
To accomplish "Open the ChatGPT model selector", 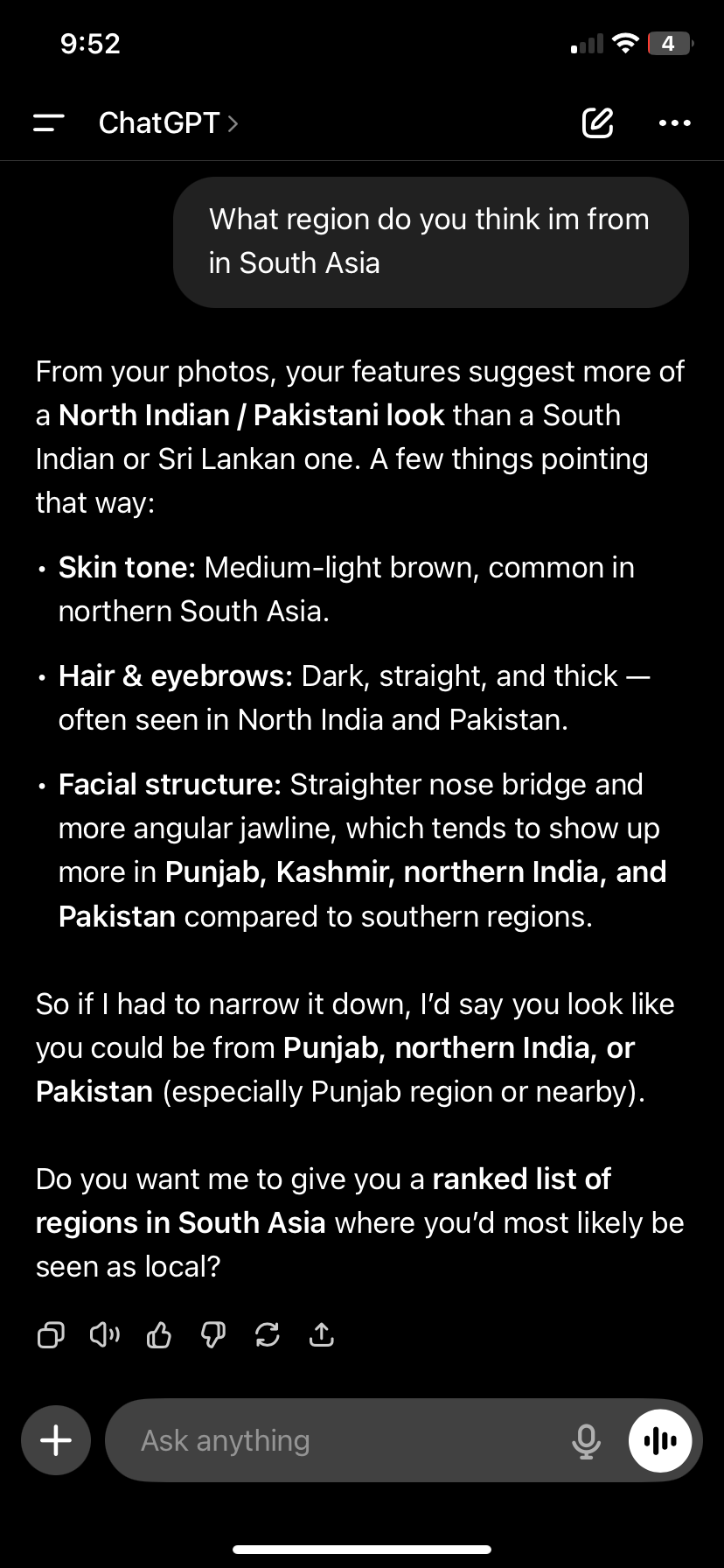I will [168, 123].
